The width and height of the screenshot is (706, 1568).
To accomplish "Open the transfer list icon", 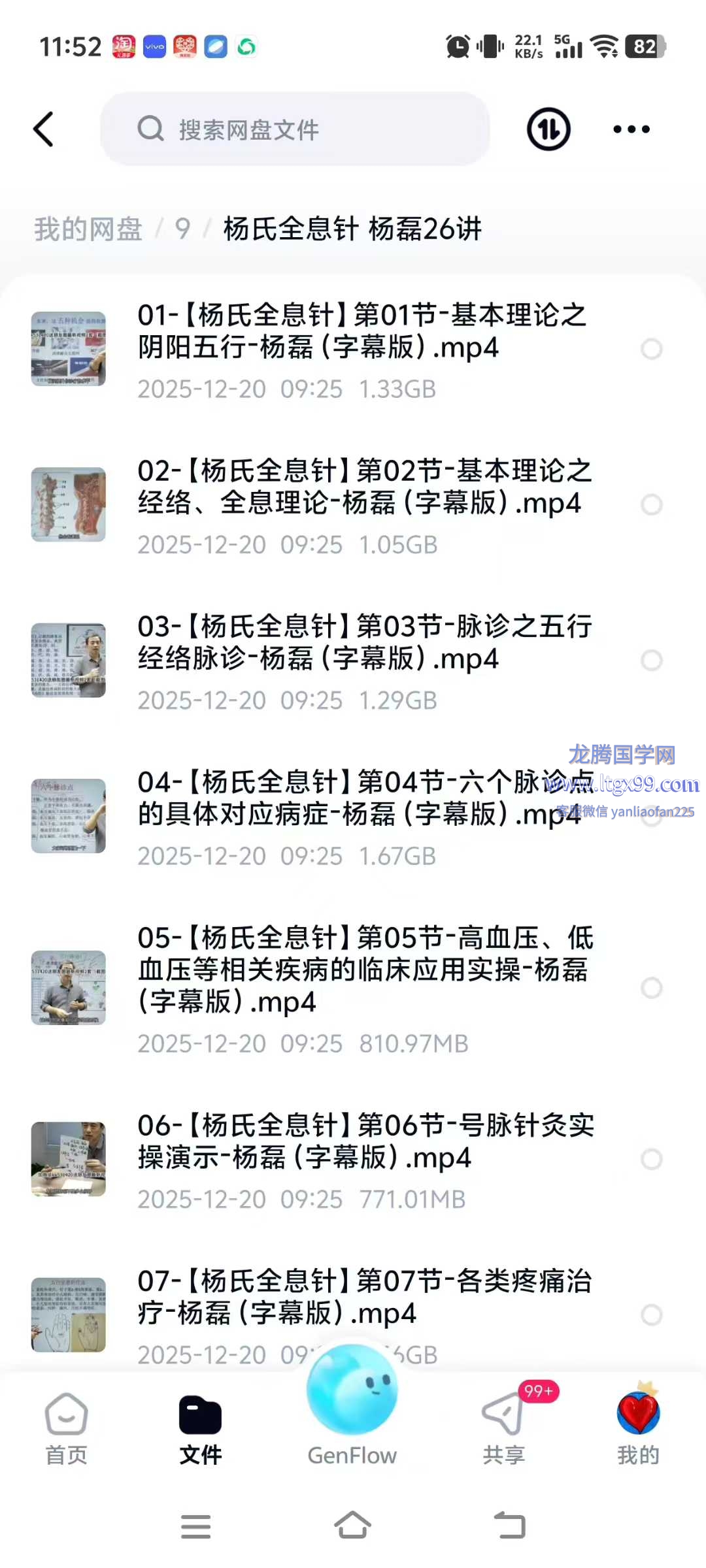I will tap(548, 129).
